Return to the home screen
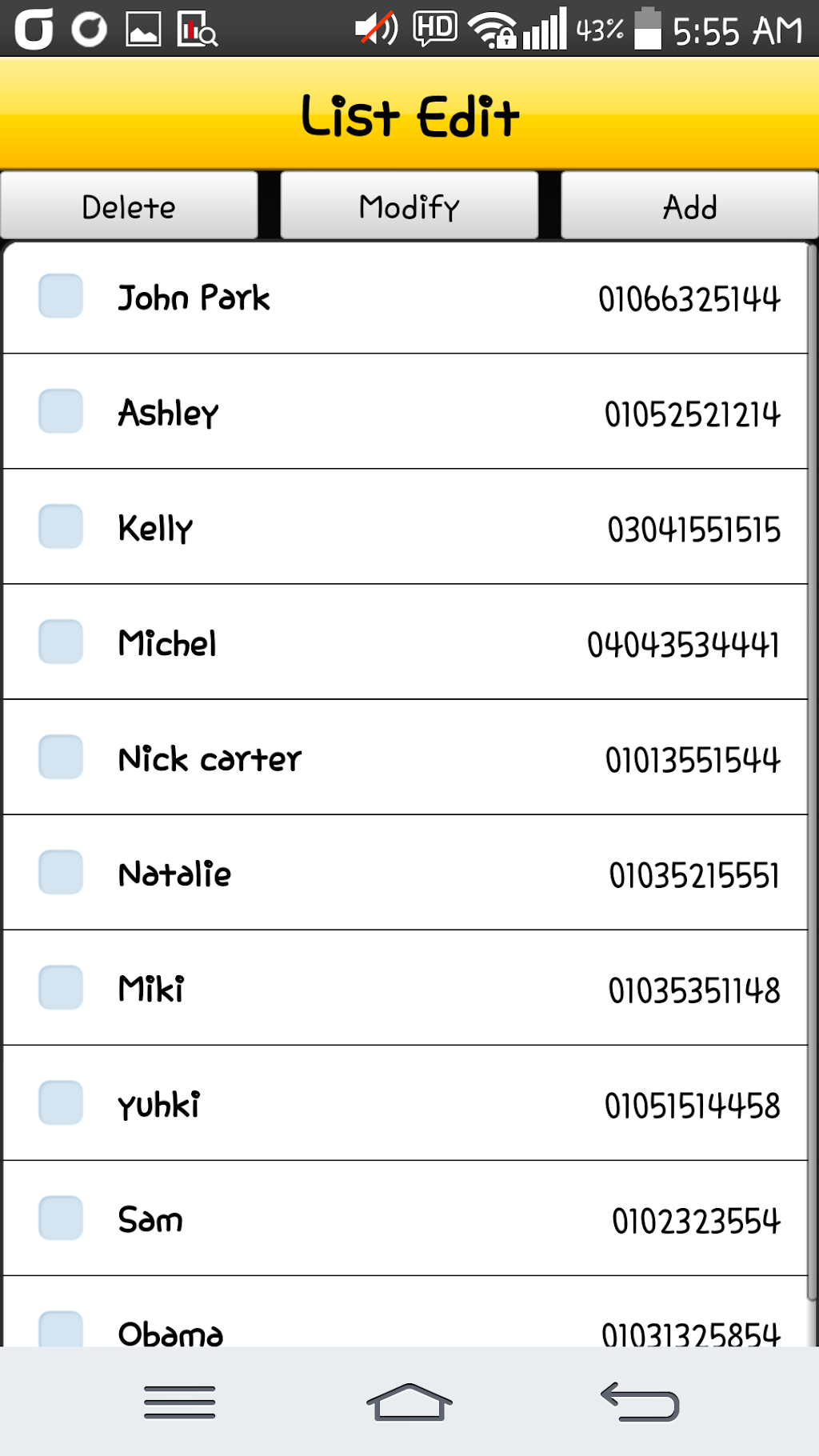Image resolution: width=819 pixels, height=1456 pixels. [x=409, y=1402]
